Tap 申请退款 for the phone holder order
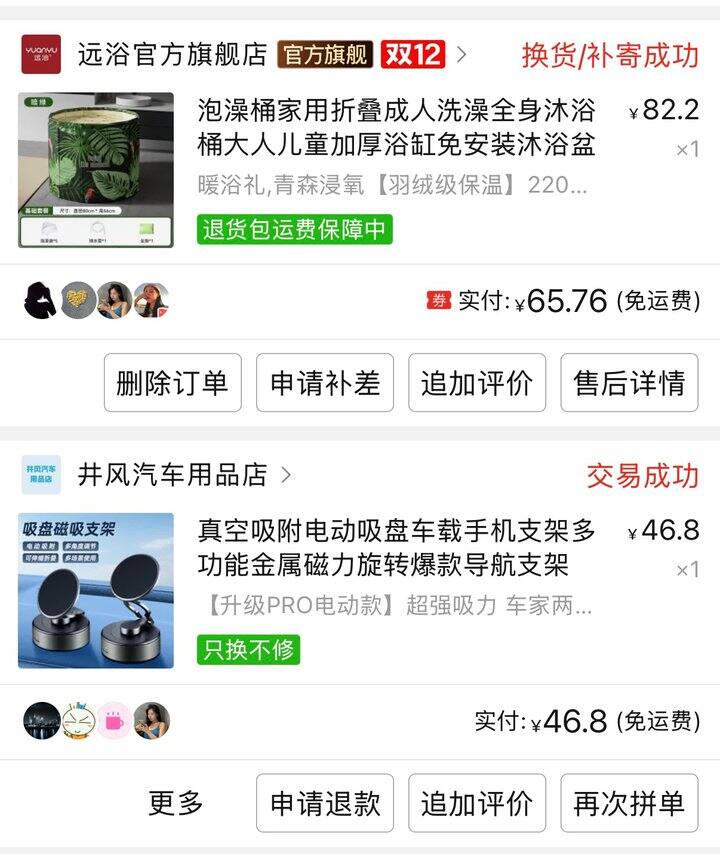This screenshot has width=720, height=854. click(325, 802)
